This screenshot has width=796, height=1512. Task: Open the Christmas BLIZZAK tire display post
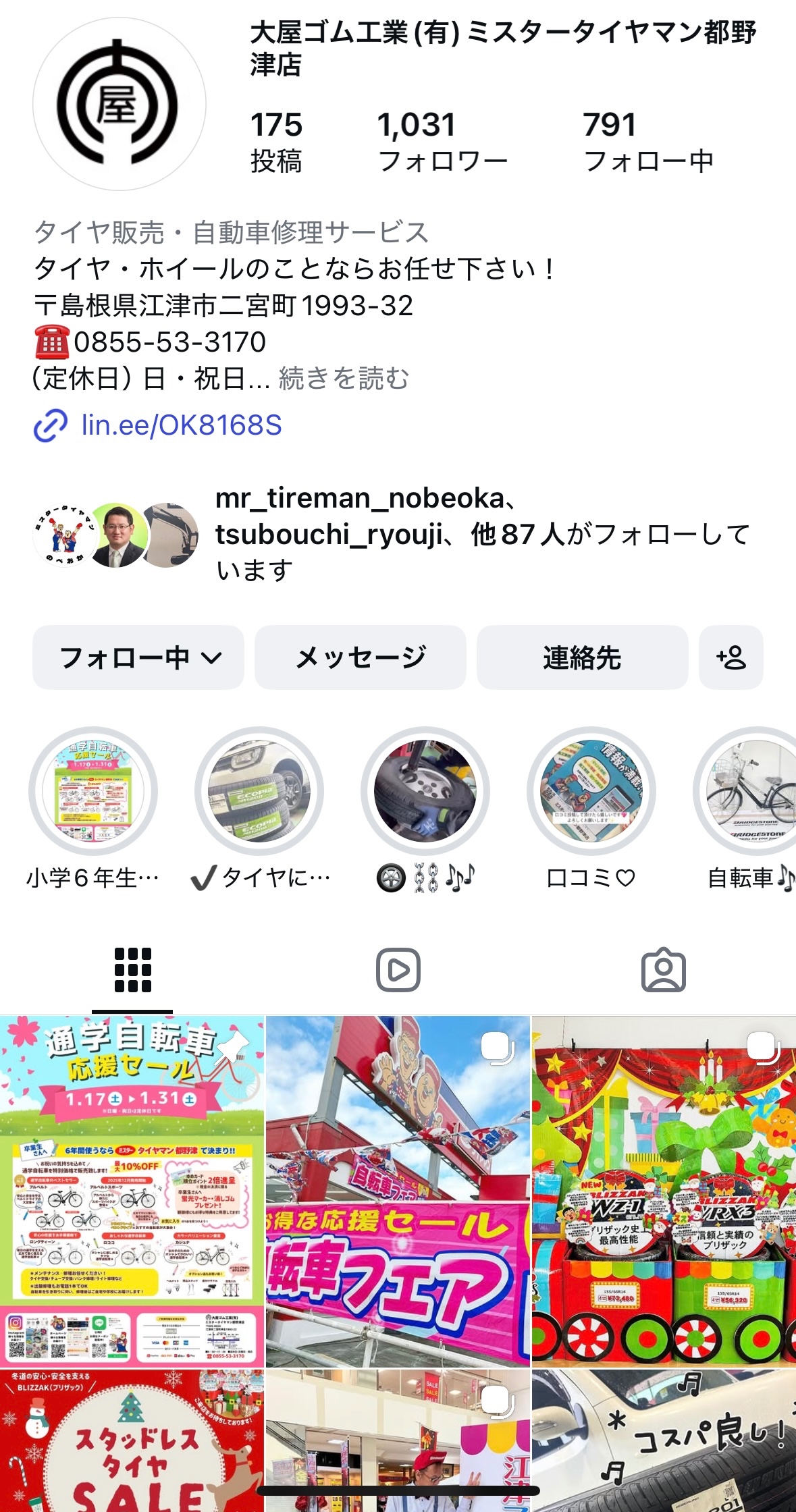pos(664,1191)
